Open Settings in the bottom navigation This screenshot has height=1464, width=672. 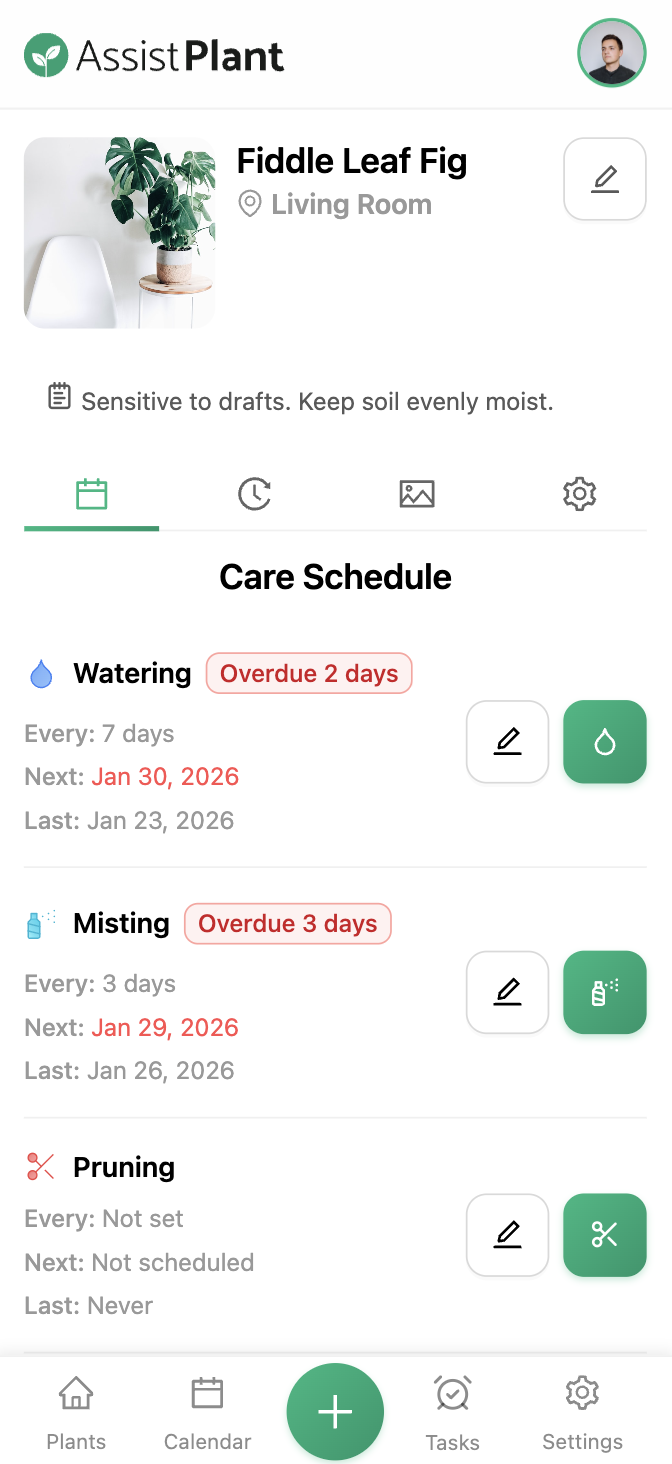pyautogui.click(x=582, y=1412)
